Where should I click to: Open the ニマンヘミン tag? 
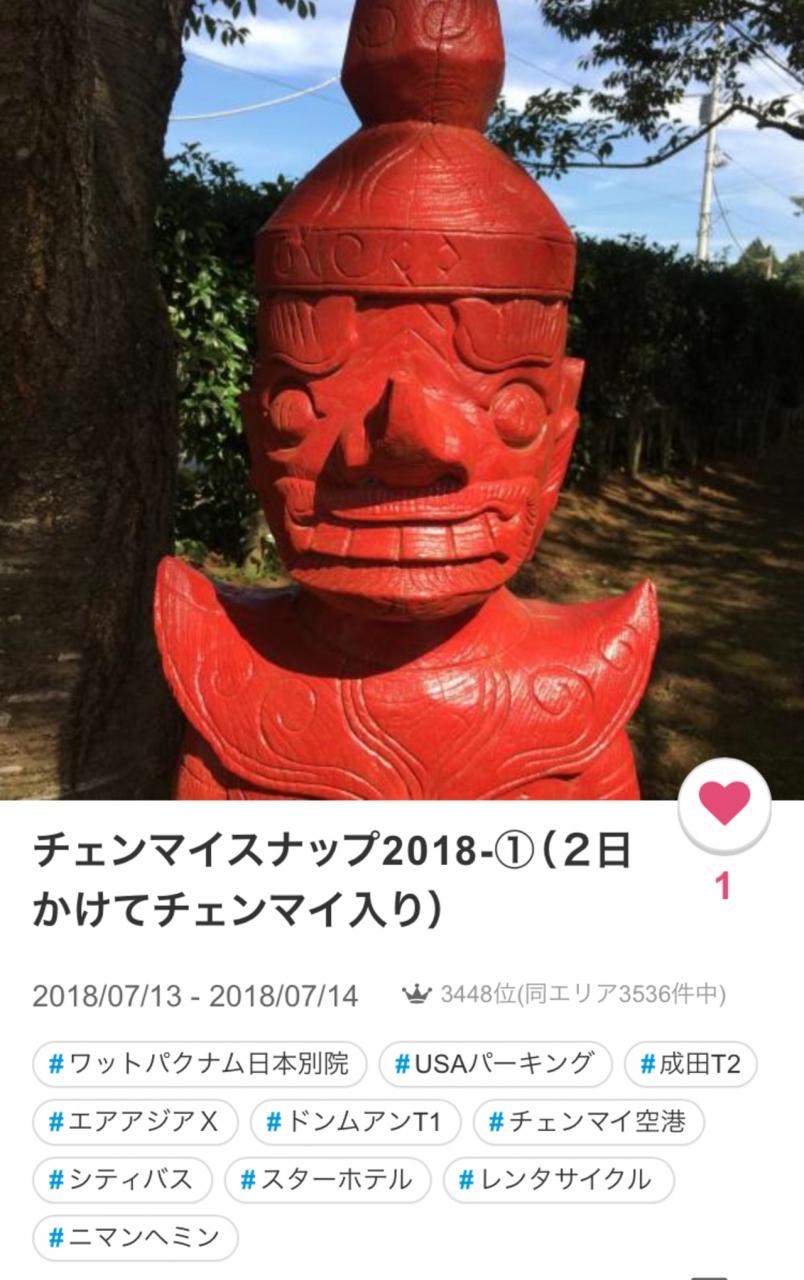[134, 1238]
